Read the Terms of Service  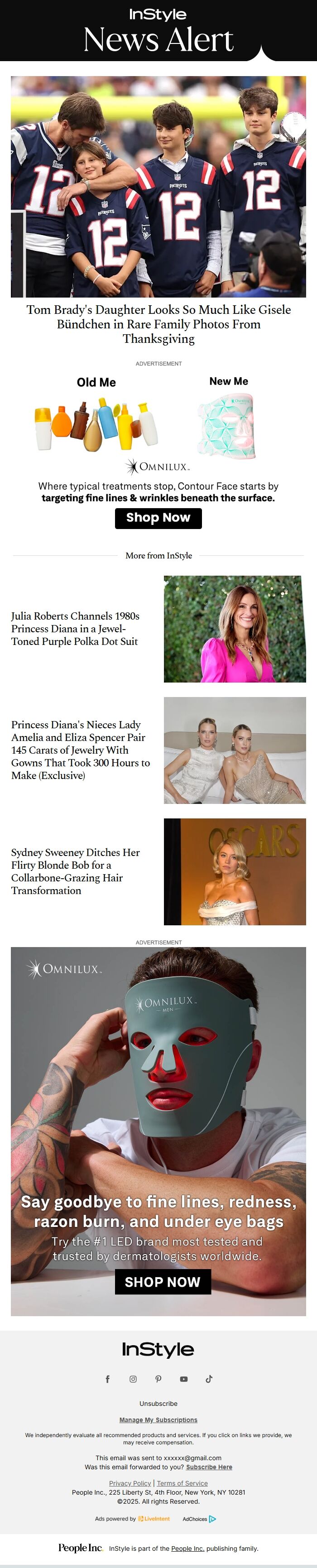pyautogui.click(x=182, y=1483)
